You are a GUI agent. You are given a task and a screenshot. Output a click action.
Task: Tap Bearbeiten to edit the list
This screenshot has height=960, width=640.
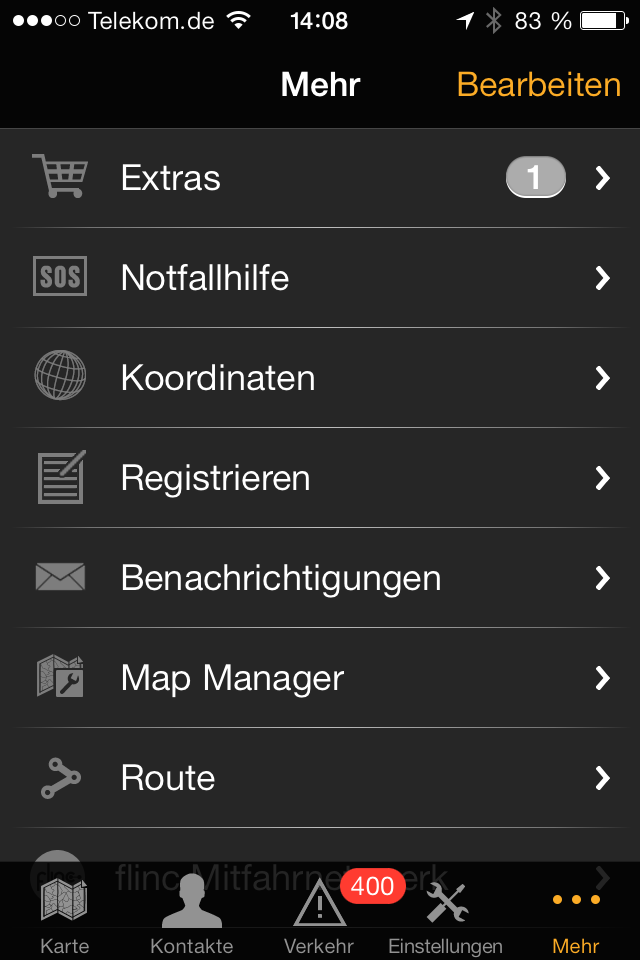pyautogui.click(x=538, y=85)
